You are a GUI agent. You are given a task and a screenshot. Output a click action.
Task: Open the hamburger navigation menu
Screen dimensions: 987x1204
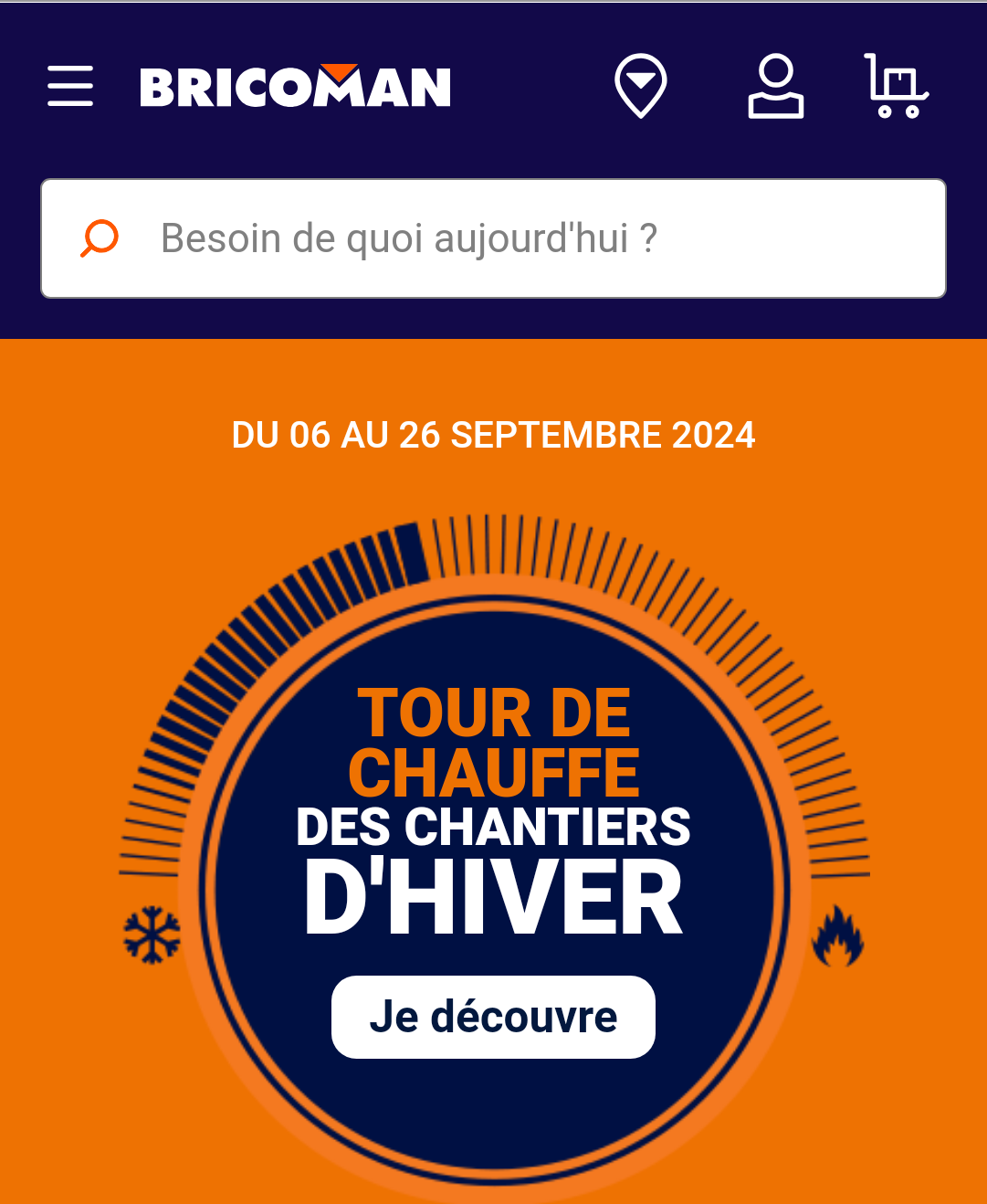coord(70,86)
